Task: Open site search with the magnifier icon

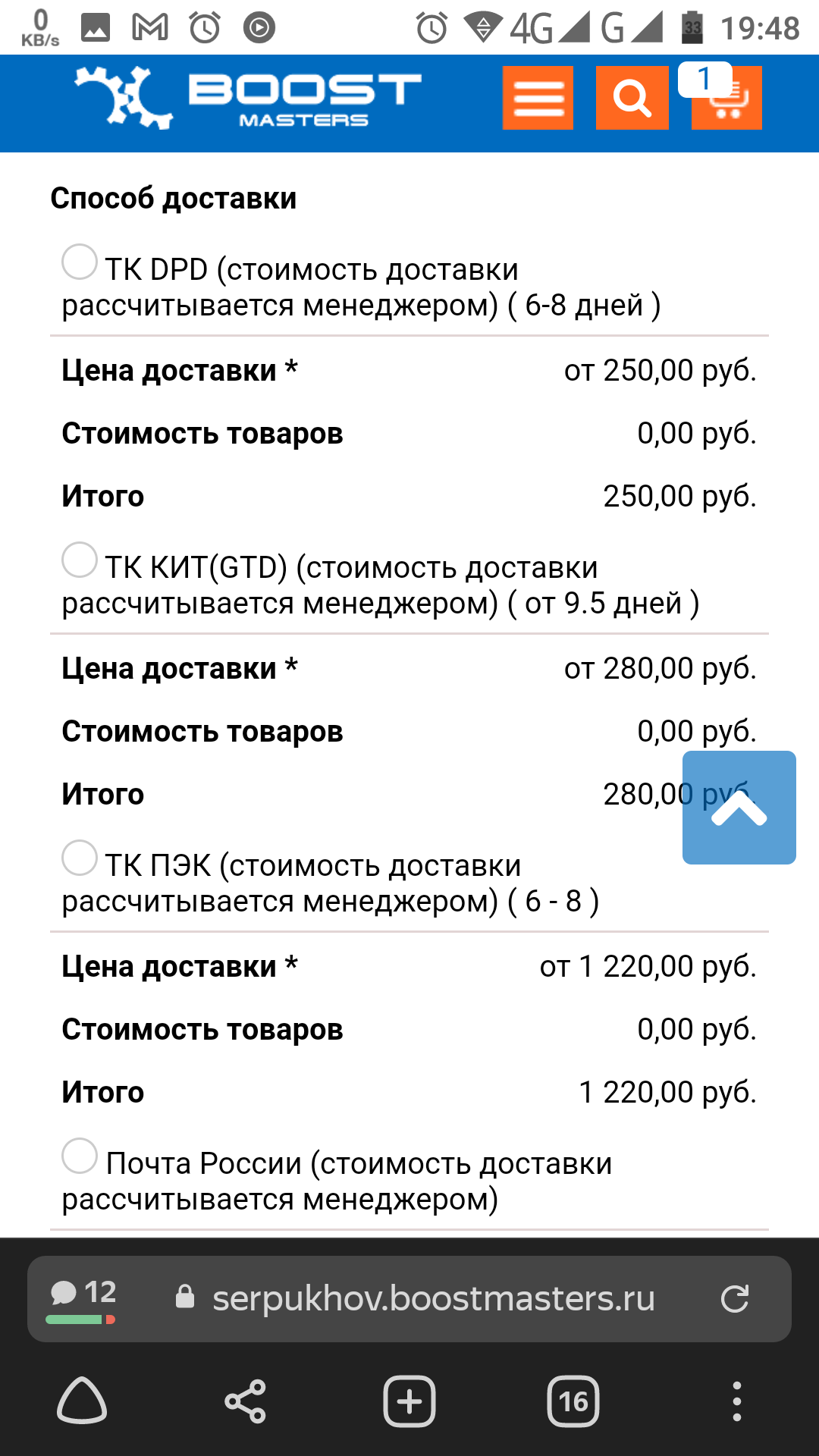Action: (632, 98)
